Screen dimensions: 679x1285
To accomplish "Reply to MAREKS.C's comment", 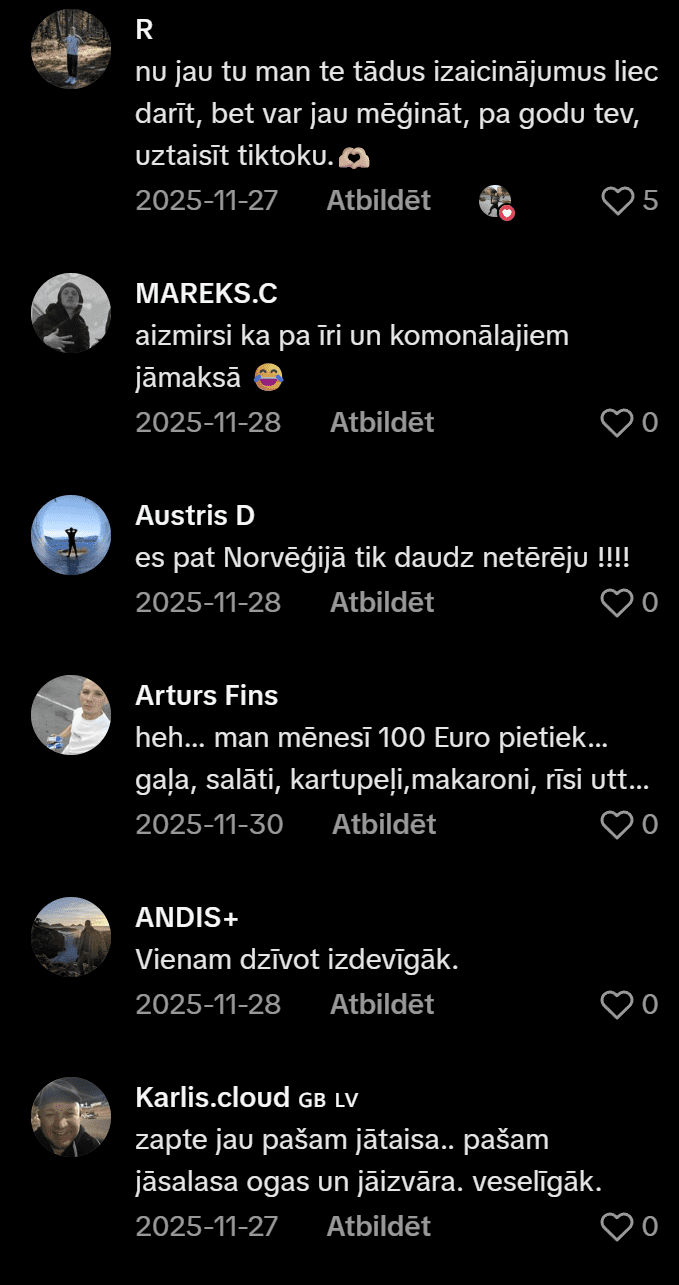I will click(382, 423).
